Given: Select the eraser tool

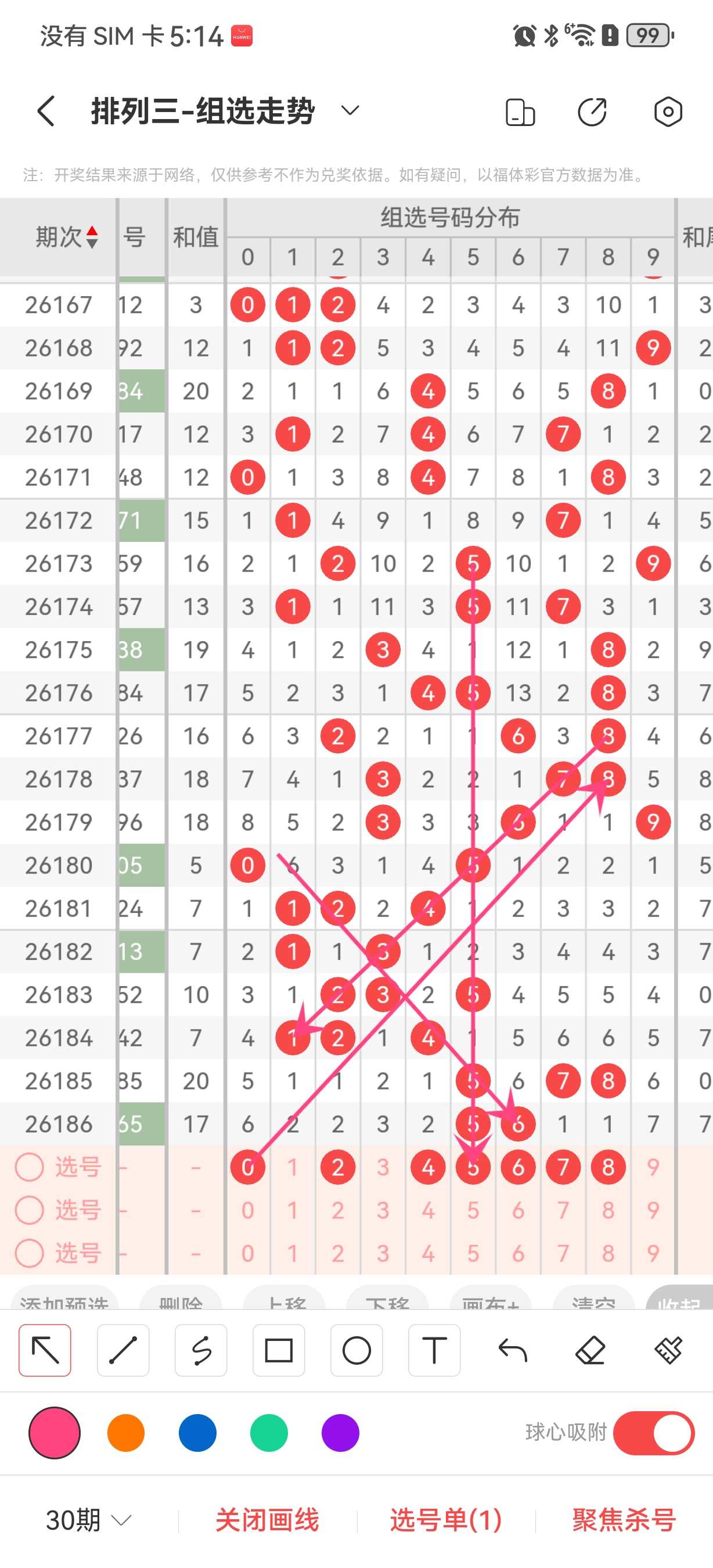Looking at the screenshot, I should click(x=590, y=1350).
